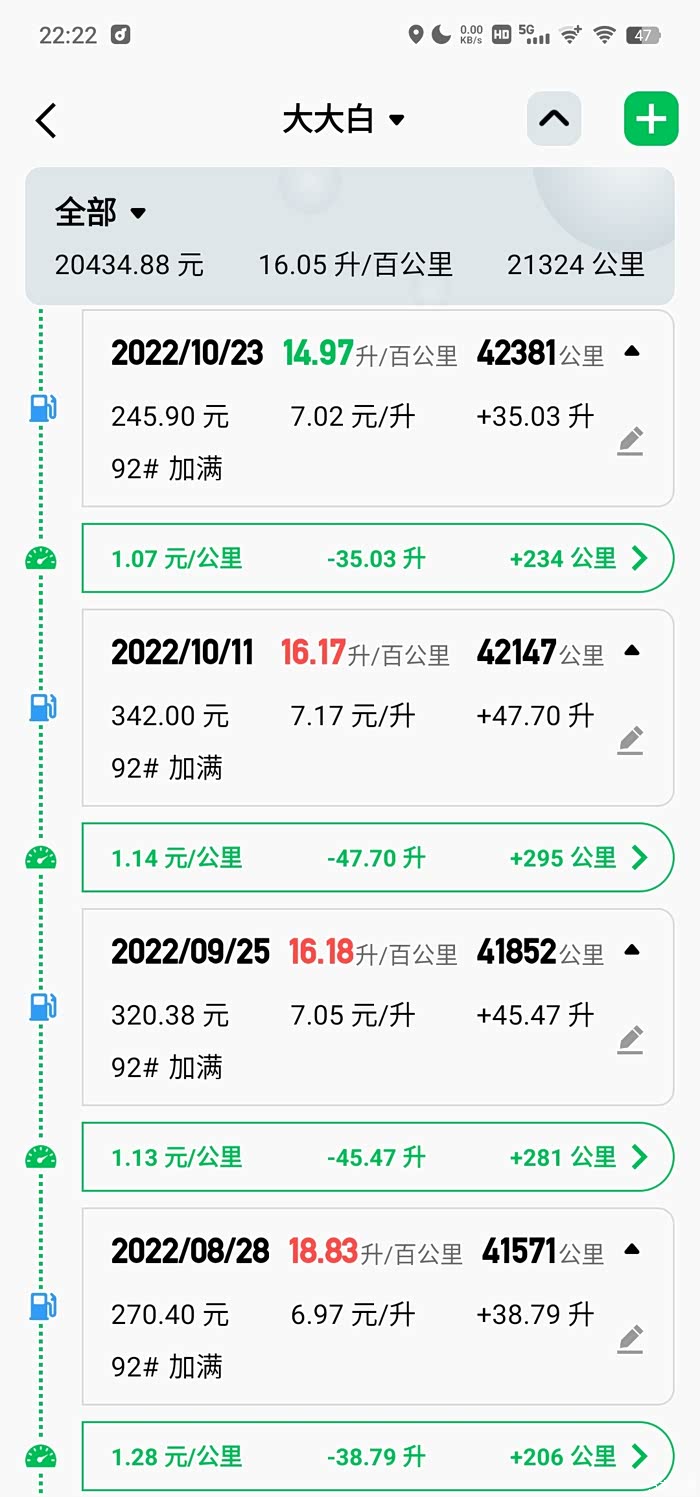The image size is (700, 1497).
Task: Open the +234 公里 trip row
Action: tap(378, 558)
